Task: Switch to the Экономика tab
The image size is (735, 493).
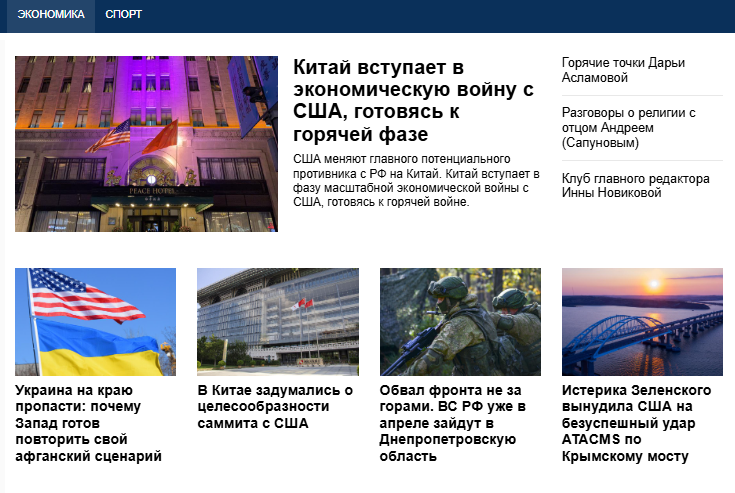Action: tap(51, 14)
